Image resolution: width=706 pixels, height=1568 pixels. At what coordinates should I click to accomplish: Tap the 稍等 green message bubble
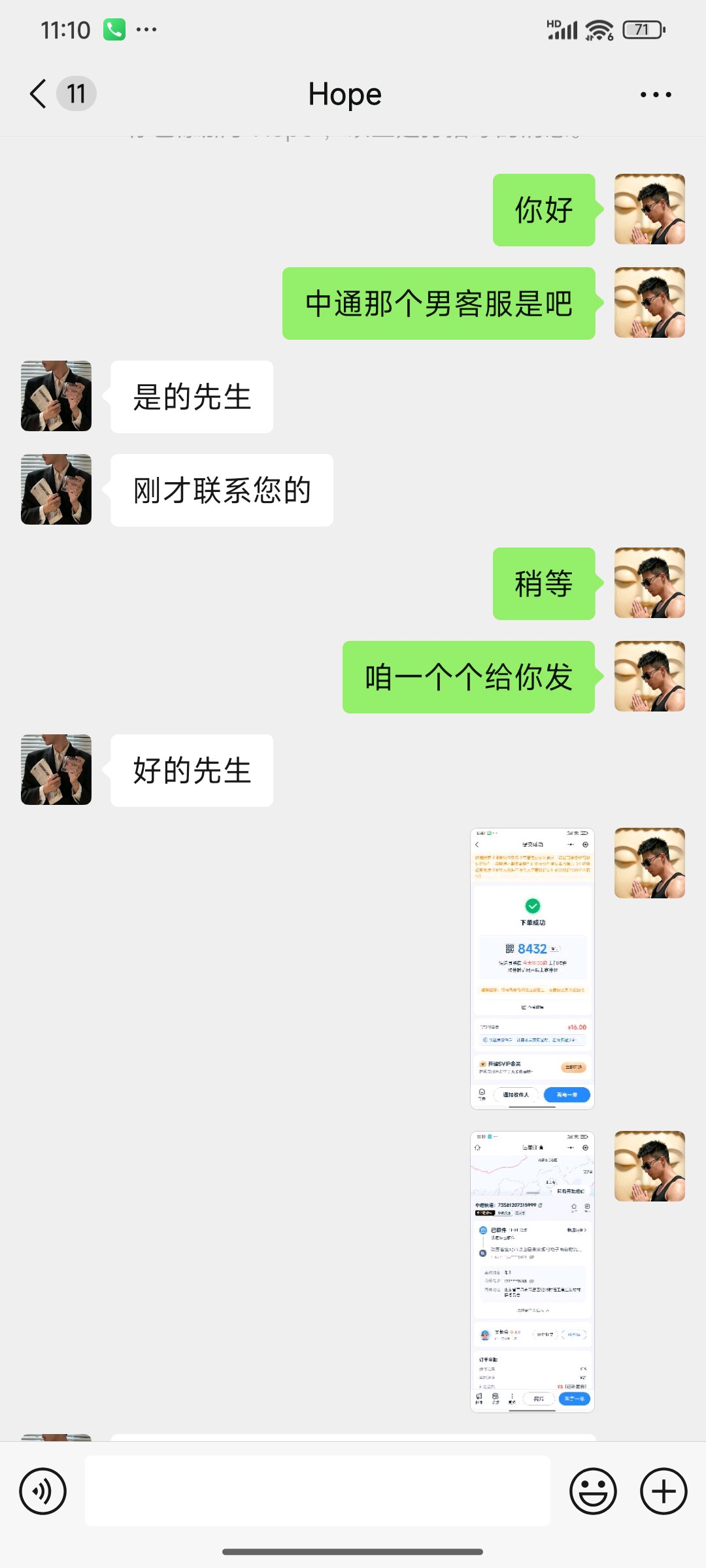[543, 583]
